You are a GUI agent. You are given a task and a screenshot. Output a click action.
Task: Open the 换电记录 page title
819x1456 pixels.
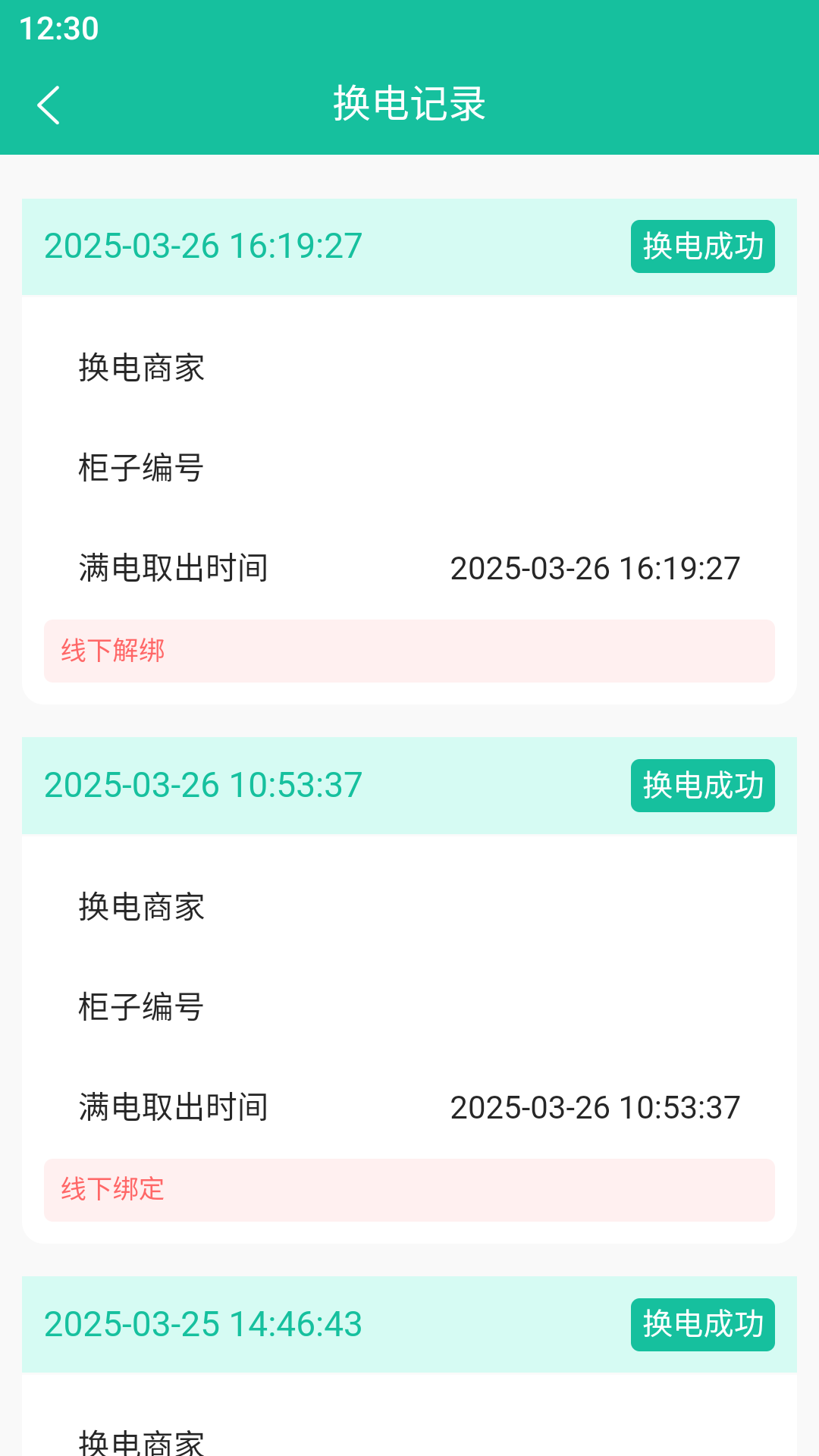(409, 105)
